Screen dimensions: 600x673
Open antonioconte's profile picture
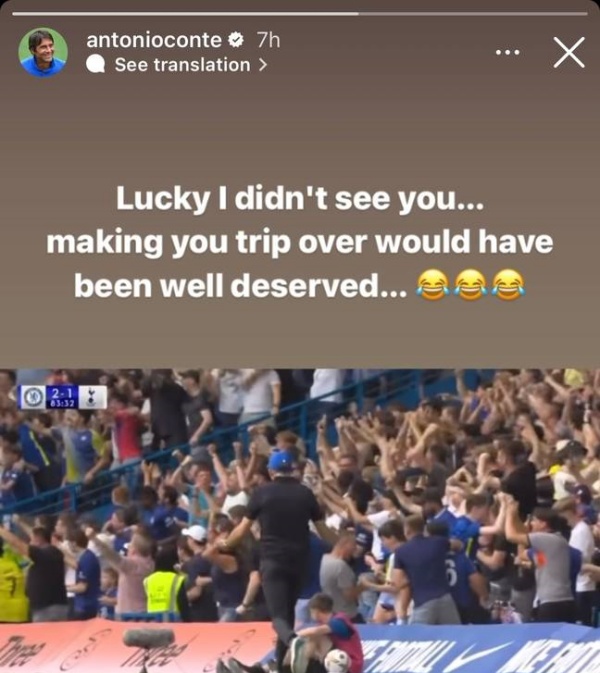tap(43, 52)
